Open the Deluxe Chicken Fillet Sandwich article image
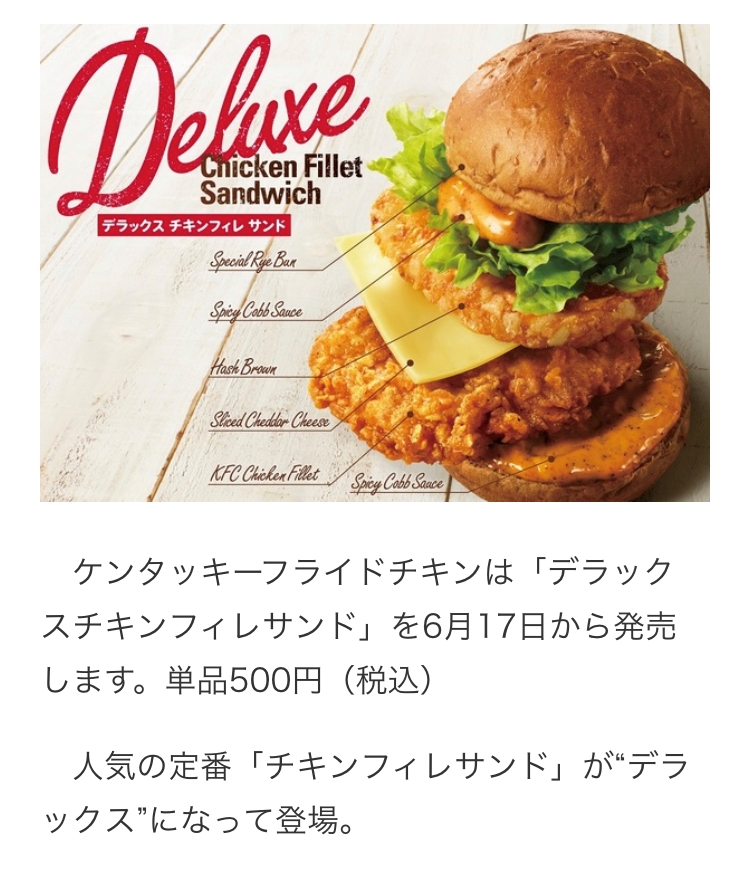 pyautogui.click(x=375, y=262)
